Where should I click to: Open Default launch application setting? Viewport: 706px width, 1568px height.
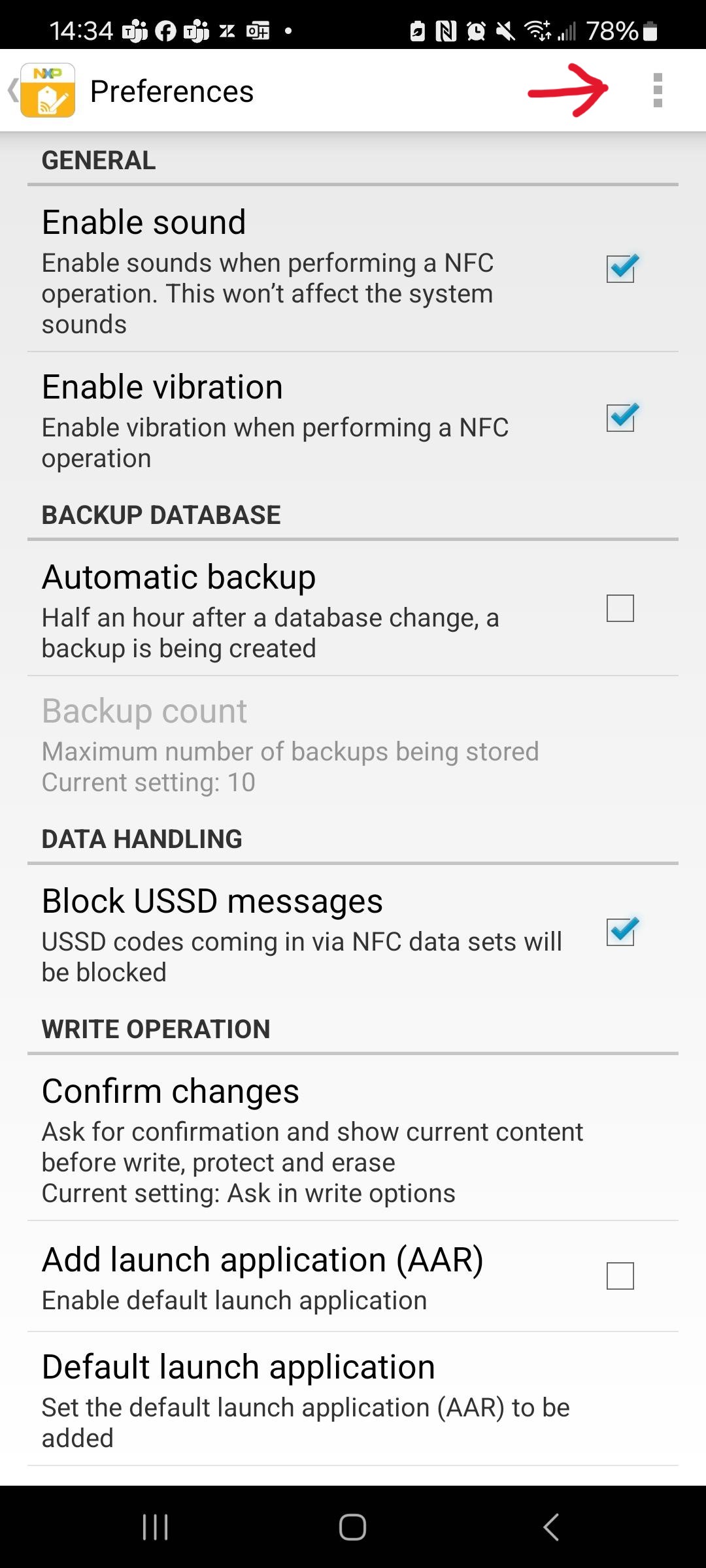click(x=353, y=1399)
